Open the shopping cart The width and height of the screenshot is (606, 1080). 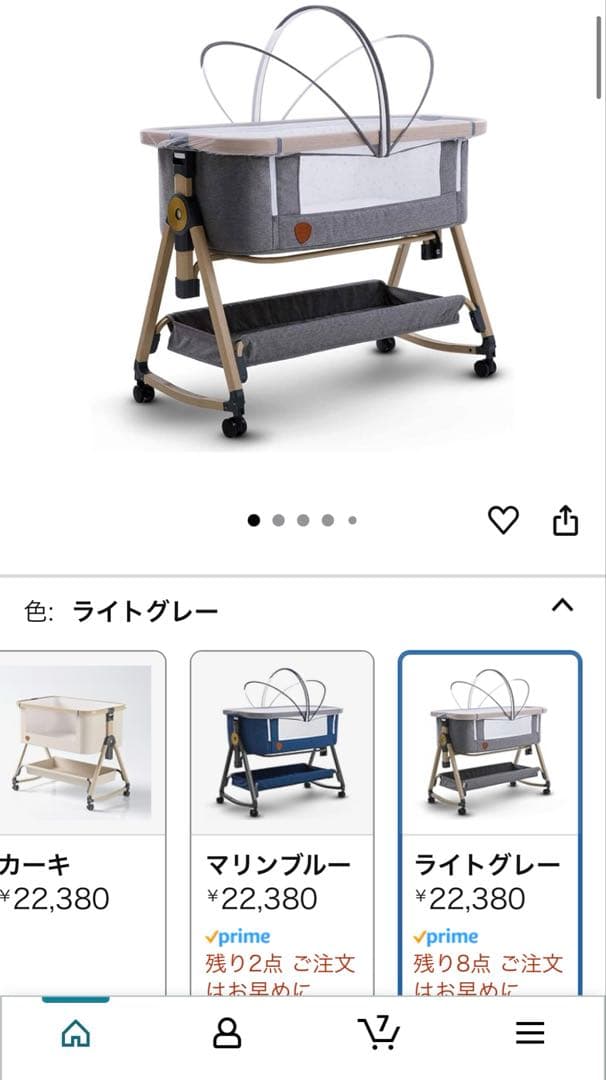(378, 1034)
